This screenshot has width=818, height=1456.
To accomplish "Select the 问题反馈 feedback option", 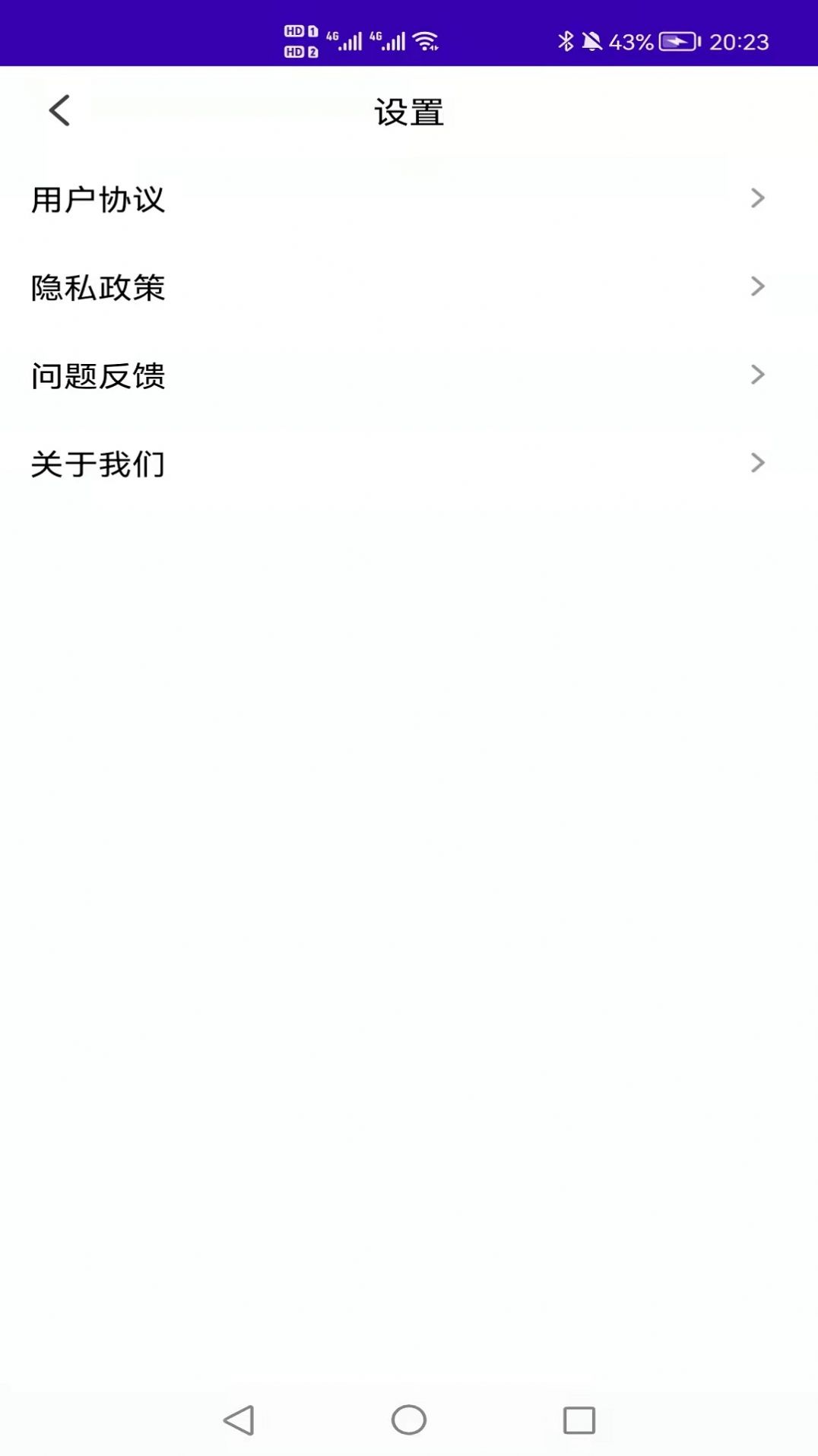I will tap(100, 376).
